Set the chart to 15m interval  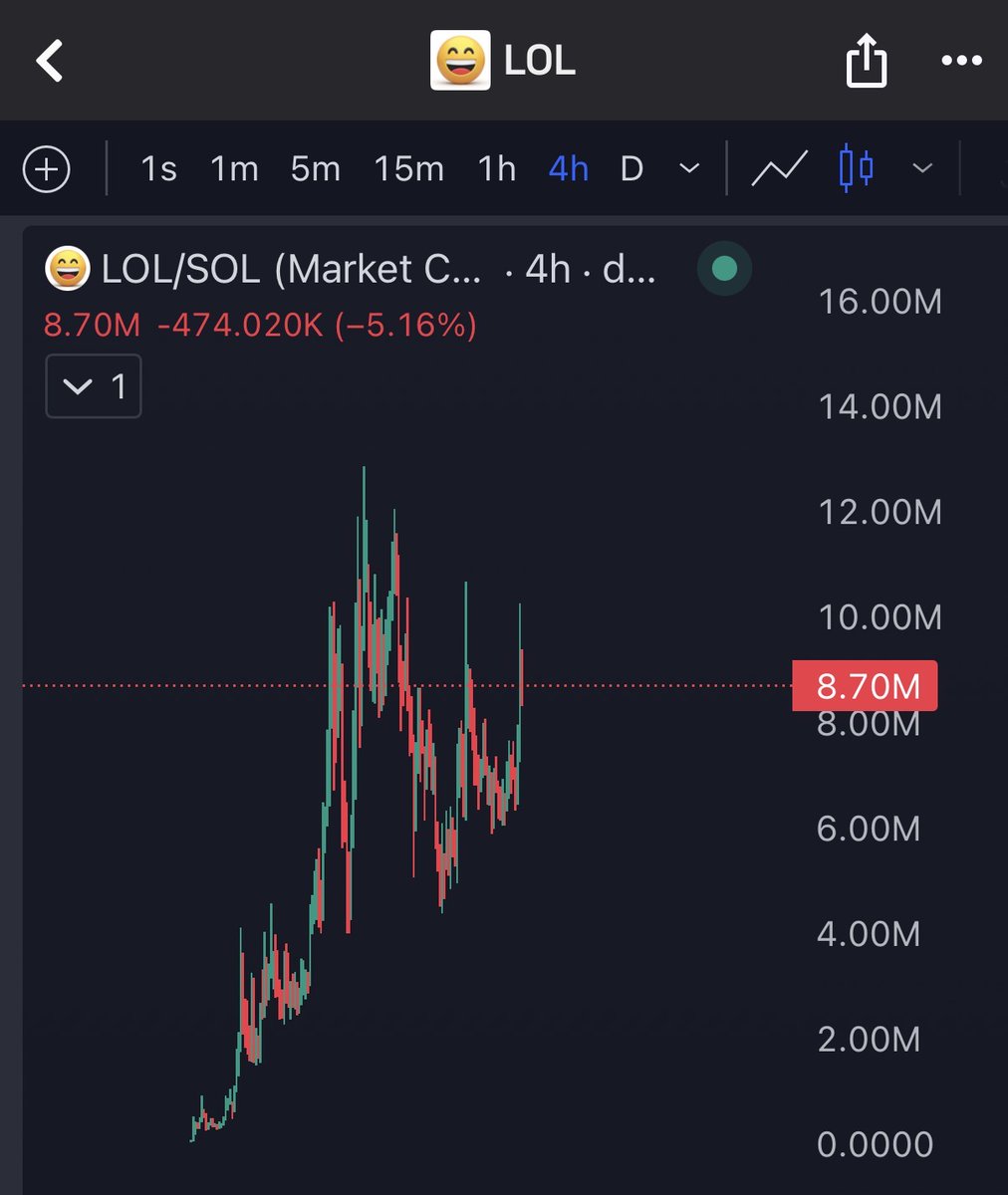408,169
